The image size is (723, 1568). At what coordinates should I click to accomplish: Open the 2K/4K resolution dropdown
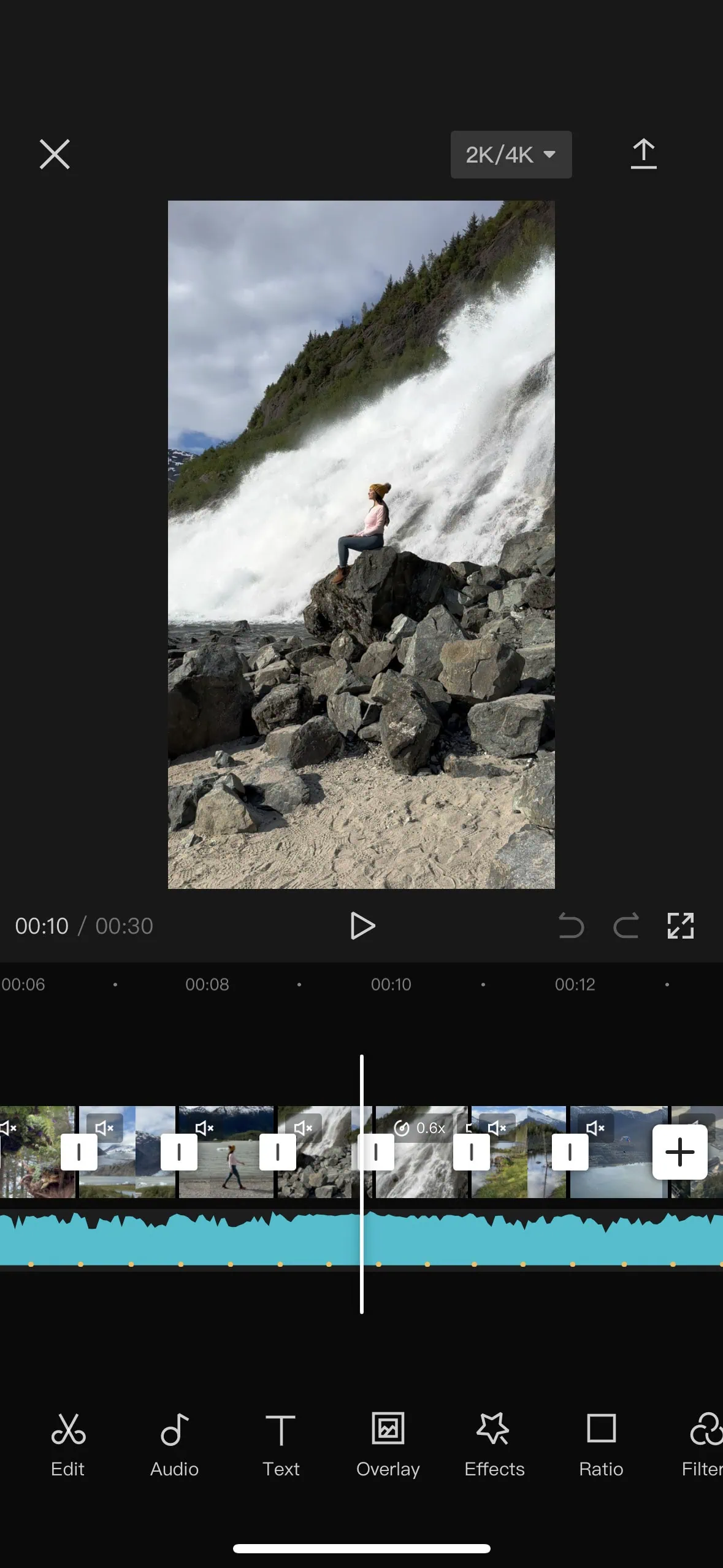(x=511, y=155)
